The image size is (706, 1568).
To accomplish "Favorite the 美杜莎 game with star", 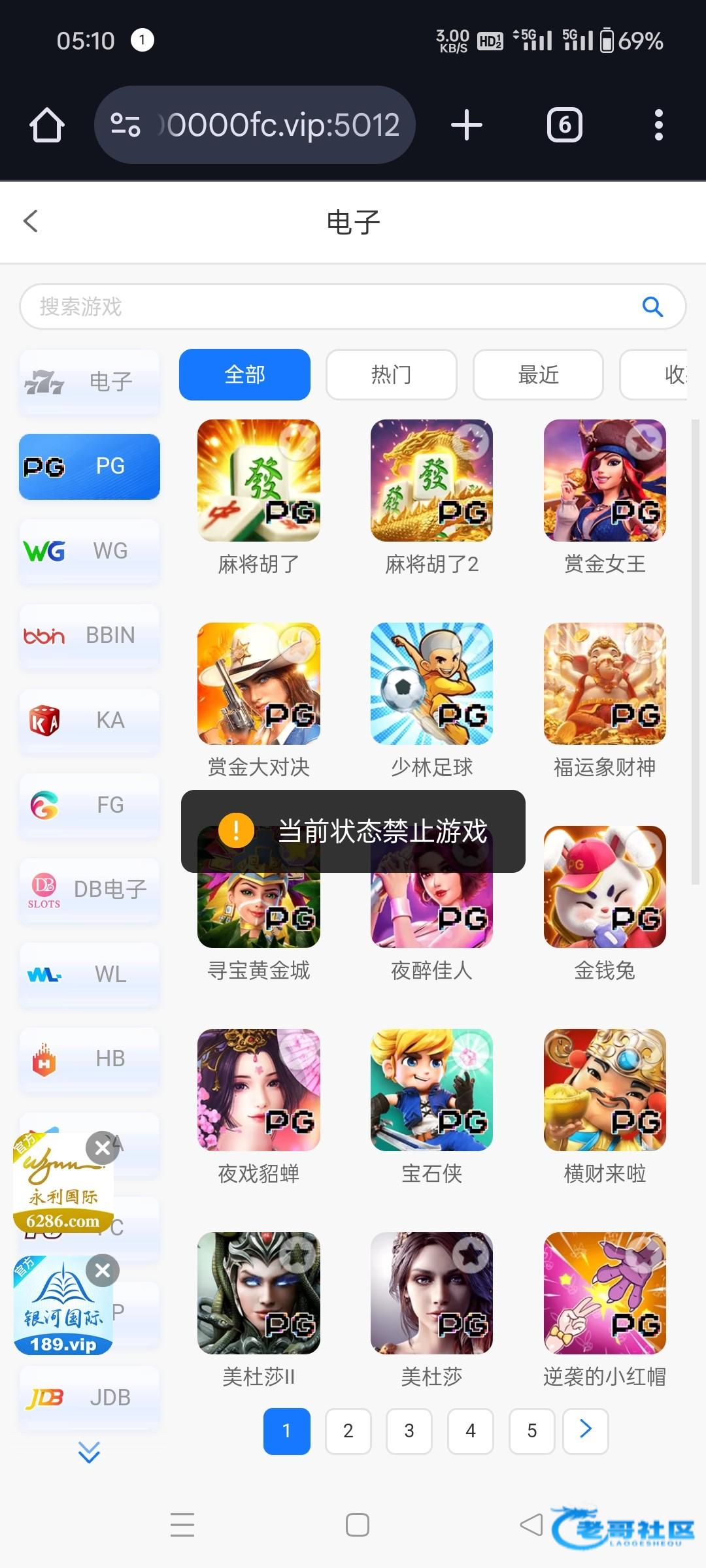I will 471,1253.
